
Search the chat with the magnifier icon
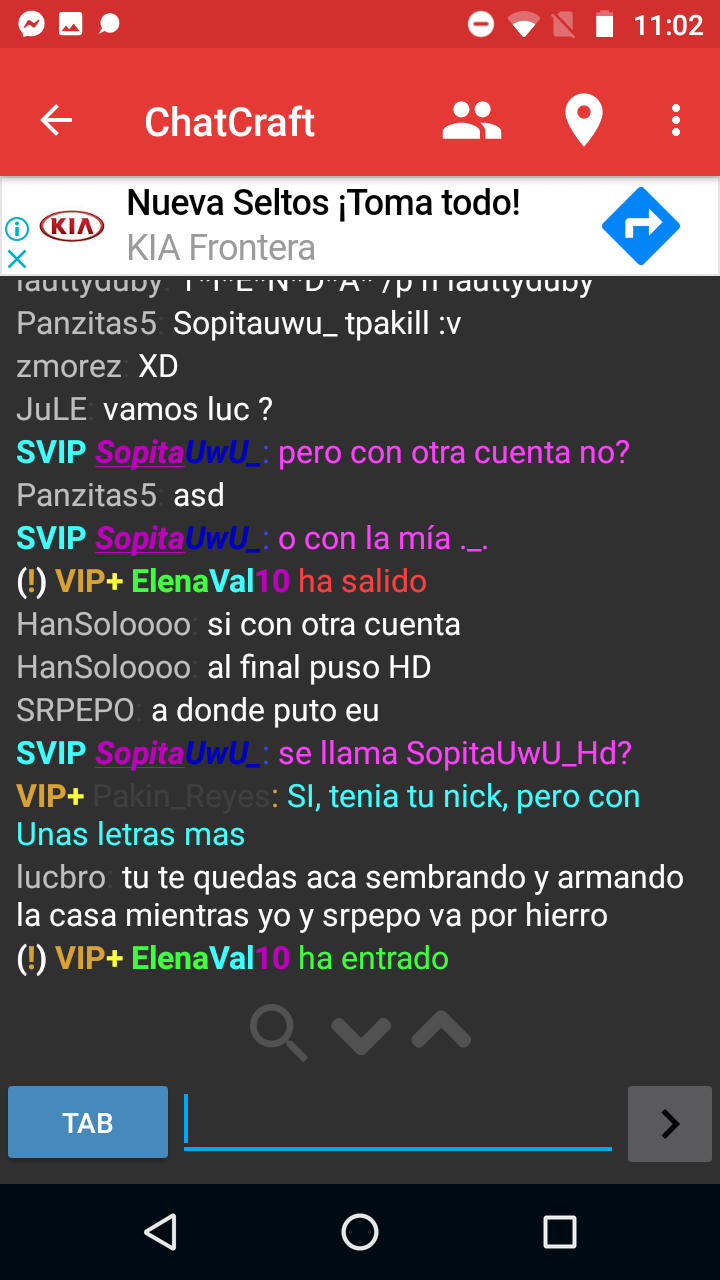tap(278, 1032)
